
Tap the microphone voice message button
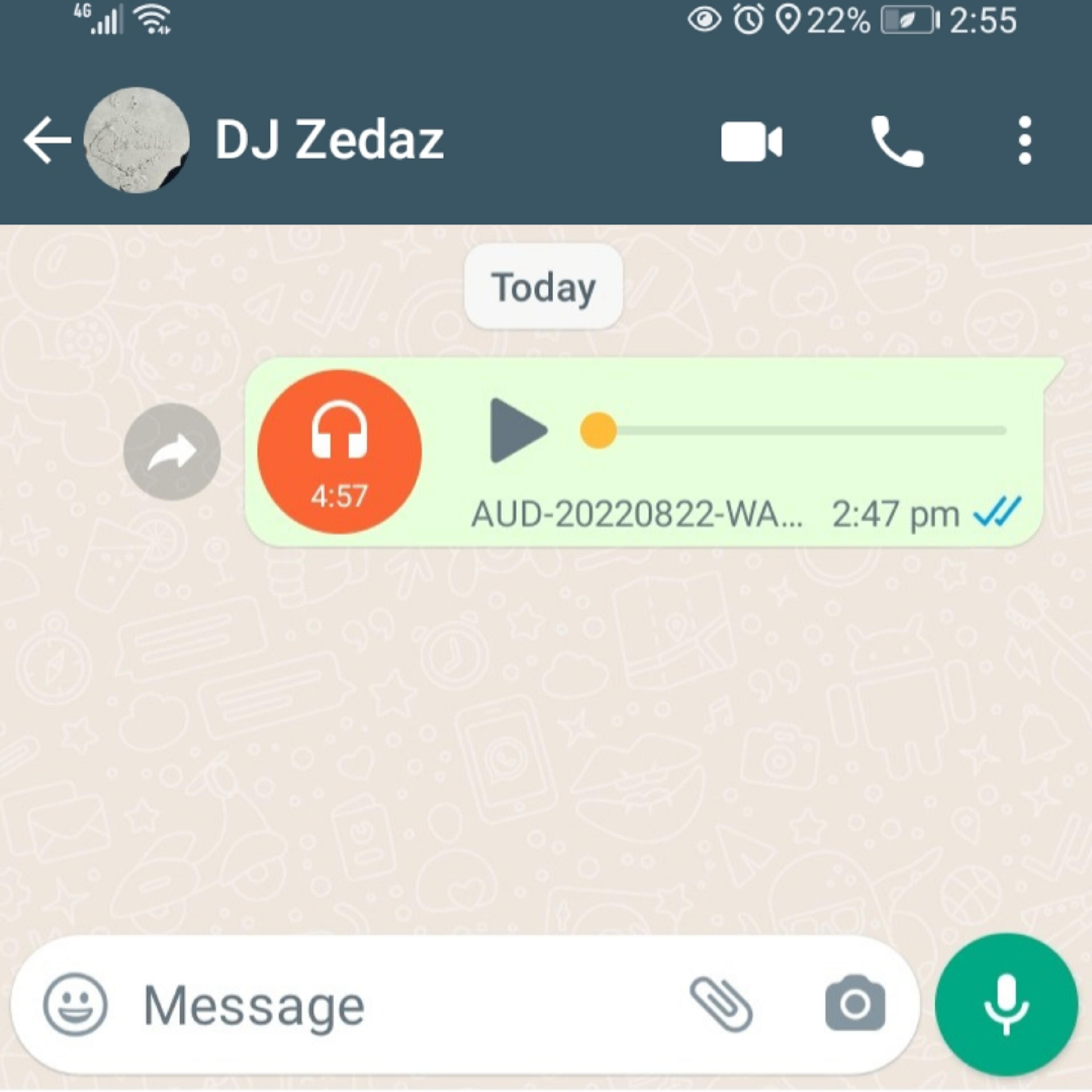[1005, 1005]
